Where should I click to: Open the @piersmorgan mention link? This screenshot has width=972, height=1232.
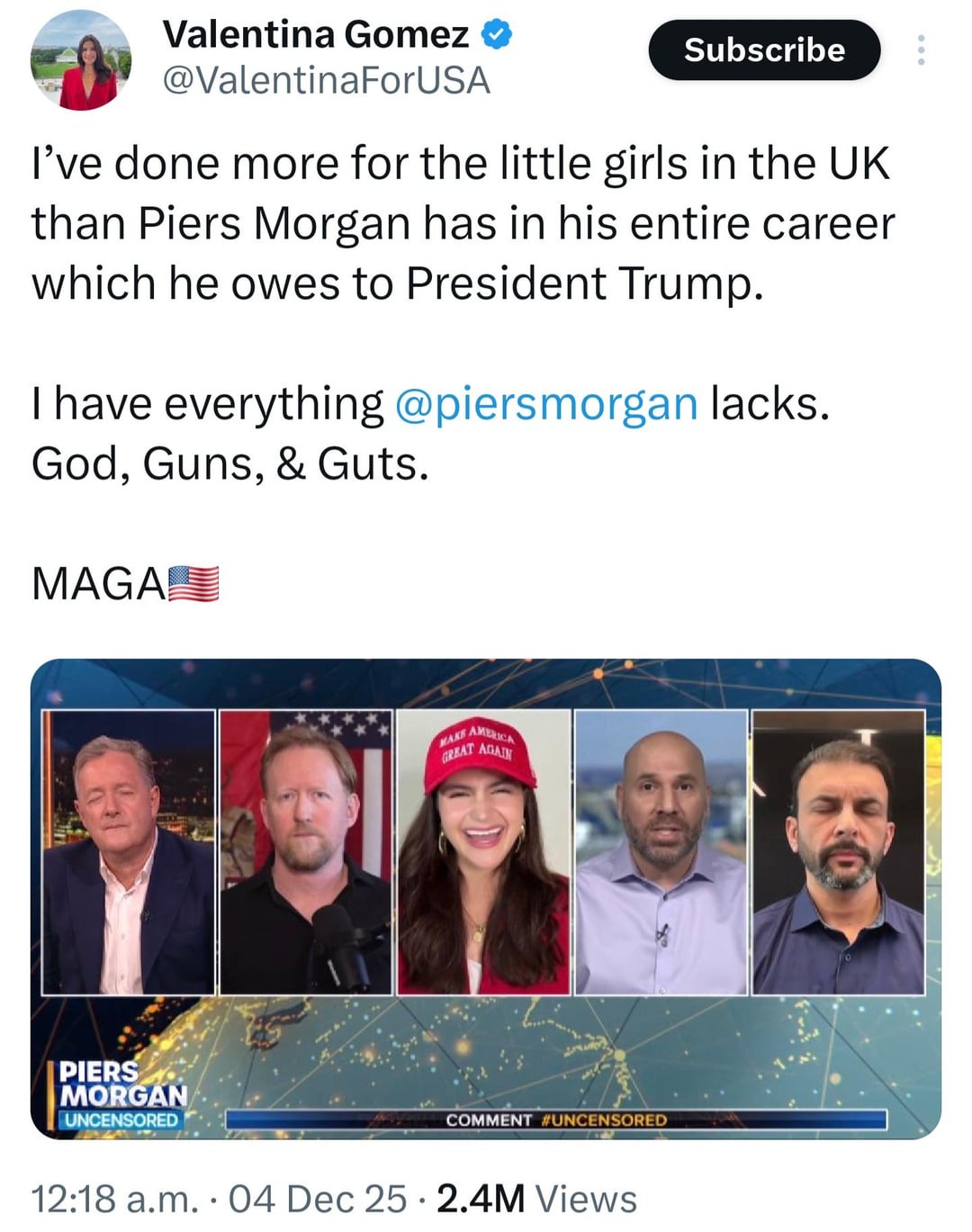[x=546, y=404]
